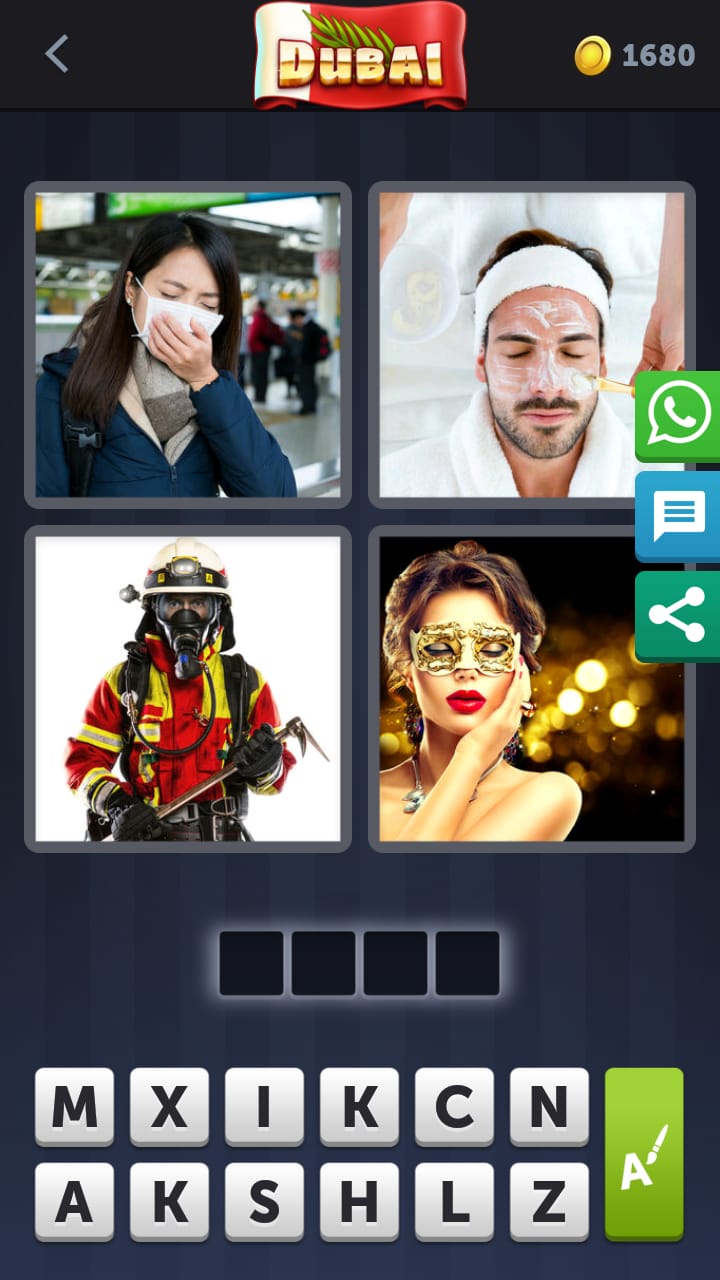Enlarge the firefighter photo
This screenshot has width=720, height=1280.
[x=188, y=689]
